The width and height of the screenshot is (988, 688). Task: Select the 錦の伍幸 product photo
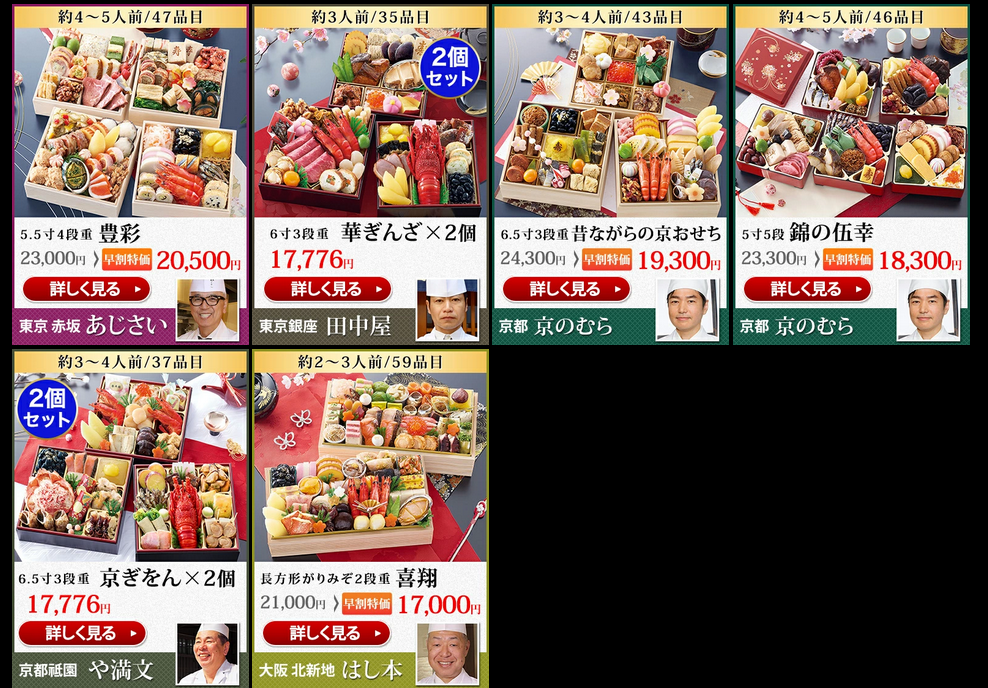851,122
